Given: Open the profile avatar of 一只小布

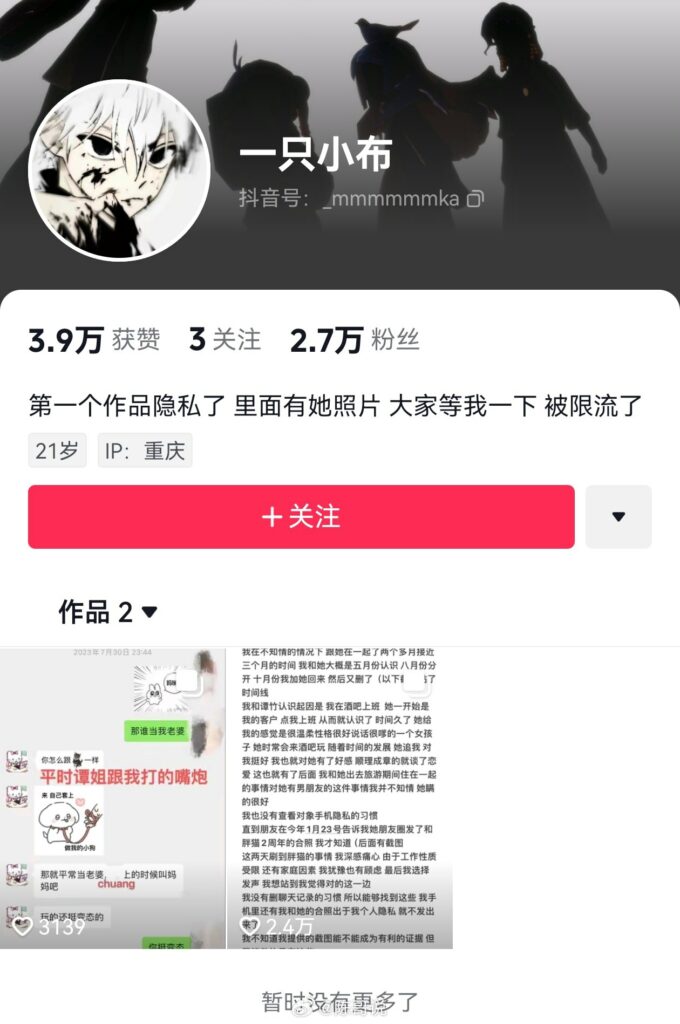Looking at the screenshot, I should [x=119, y=170].
